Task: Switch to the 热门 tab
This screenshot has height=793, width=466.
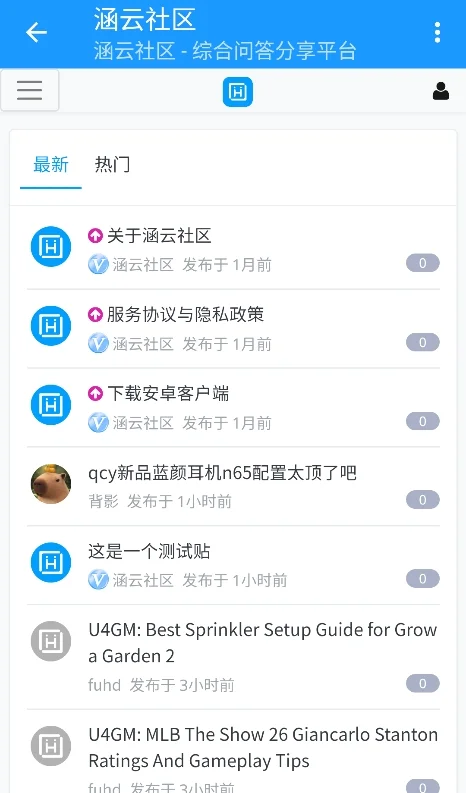Action: (112, 164)
